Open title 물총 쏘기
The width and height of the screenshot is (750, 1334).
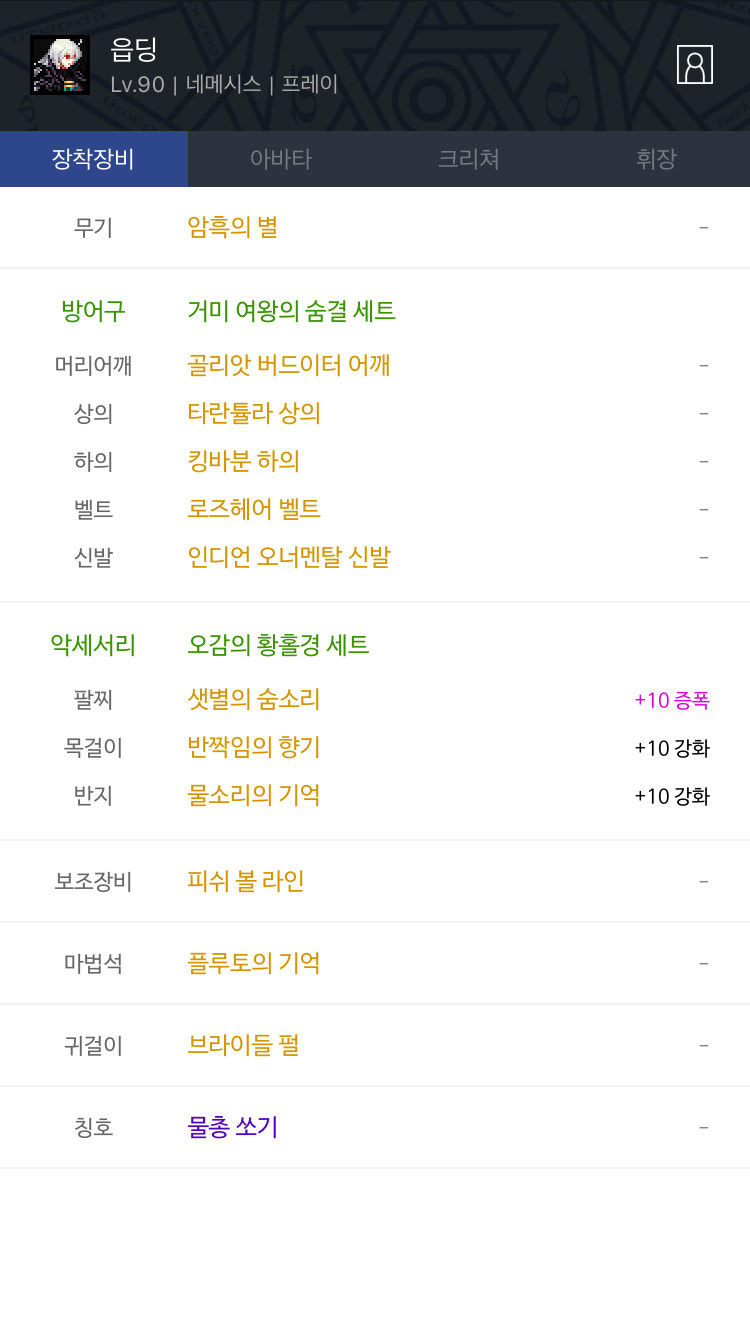(233, 1127)
